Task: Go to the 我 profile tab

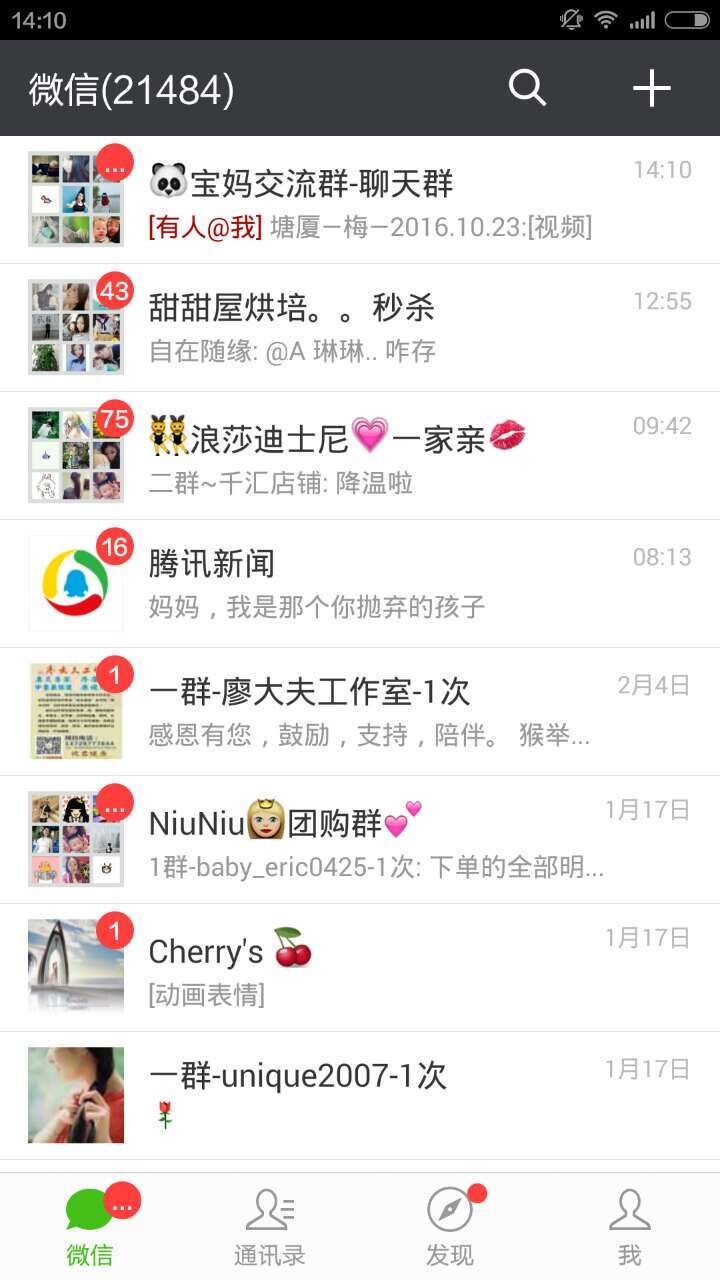Action: pyautogui.click(x=629, y=1227)
